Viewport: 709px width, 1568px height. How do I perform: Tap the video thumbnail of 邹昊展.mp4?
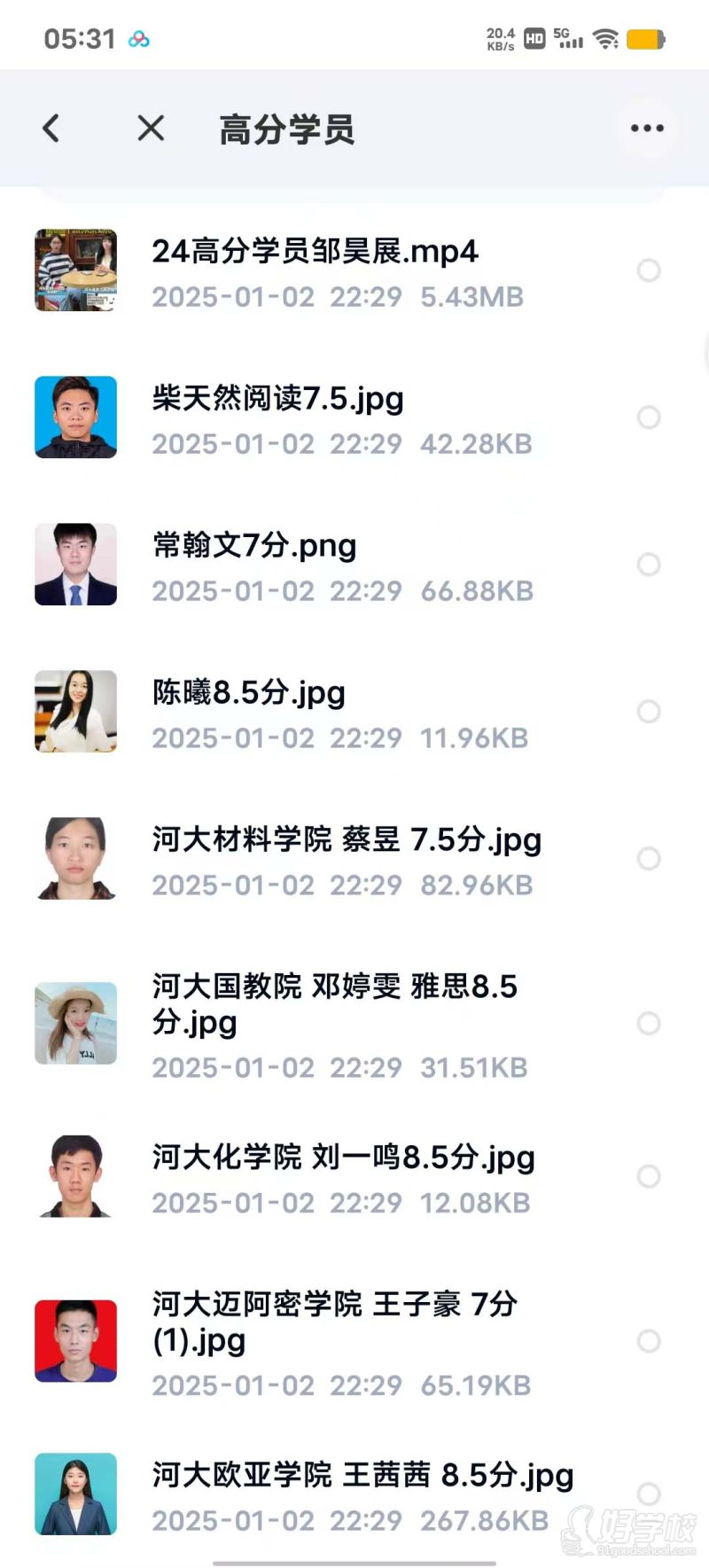75,270
